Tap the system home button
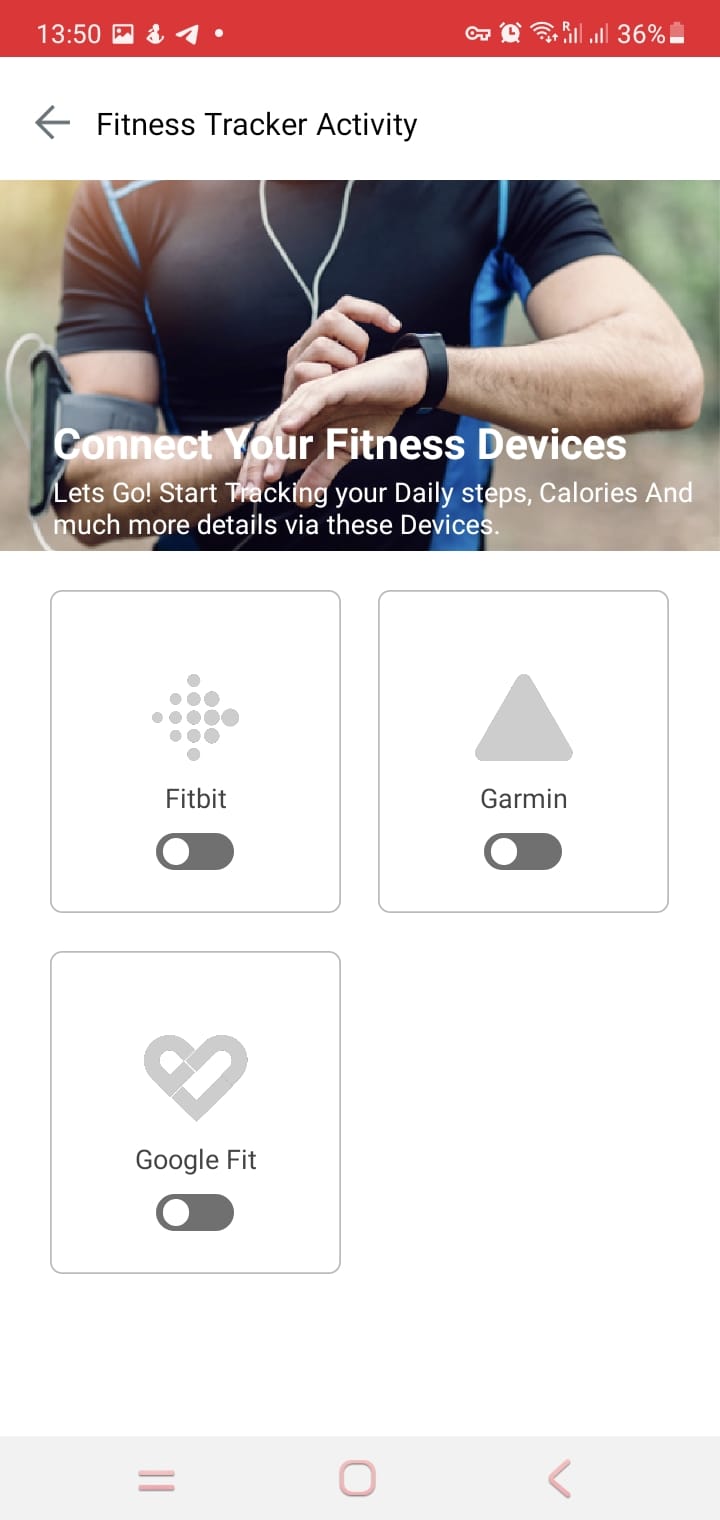The height and width of the screenshot is (1520, 720). click(x=357, y=1478)
